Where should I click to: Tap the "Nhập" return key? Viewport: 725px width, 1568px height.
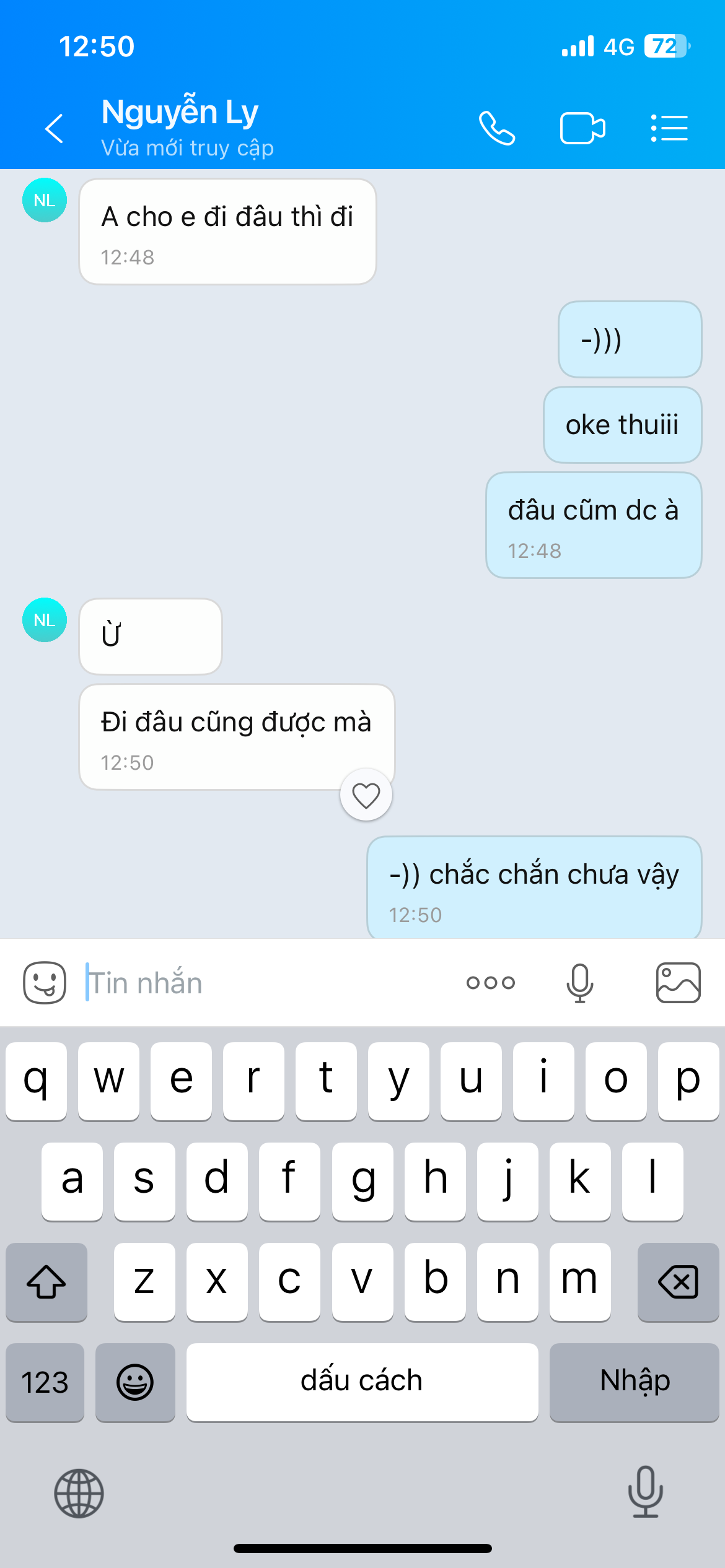coord(635,1382)
